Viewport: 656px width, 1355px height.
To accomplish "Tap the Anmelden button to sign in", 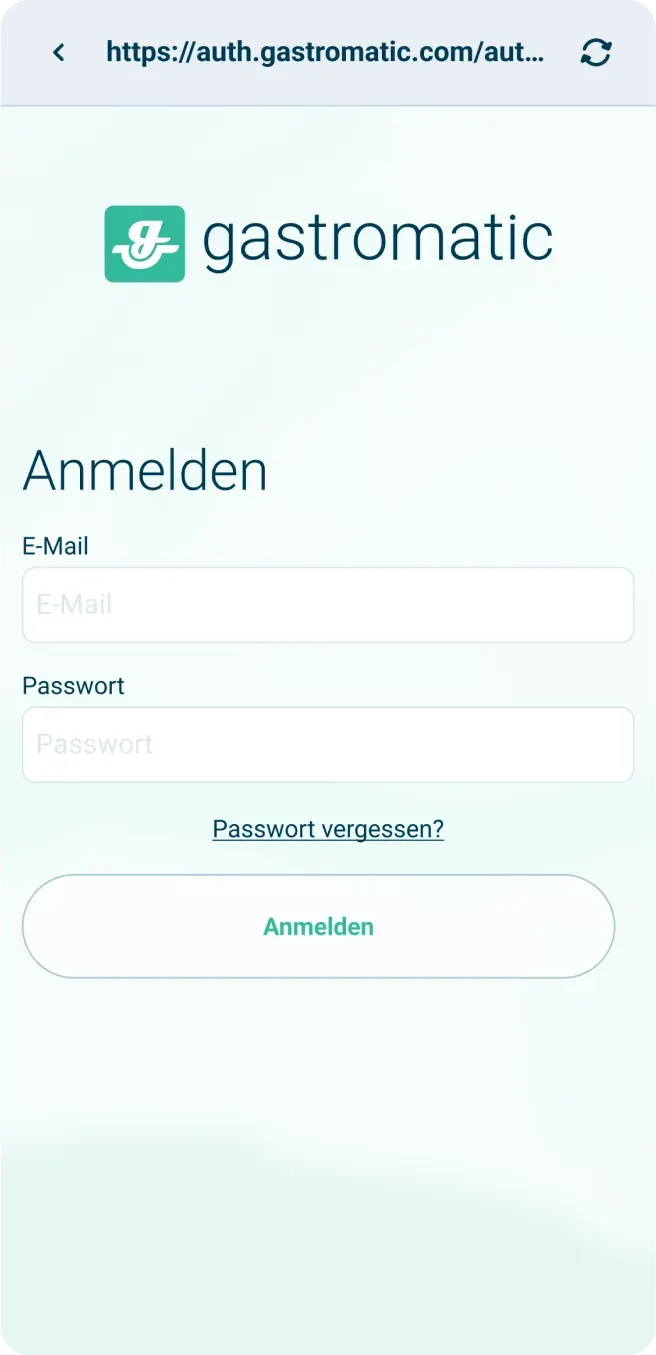I will (318, 926).
